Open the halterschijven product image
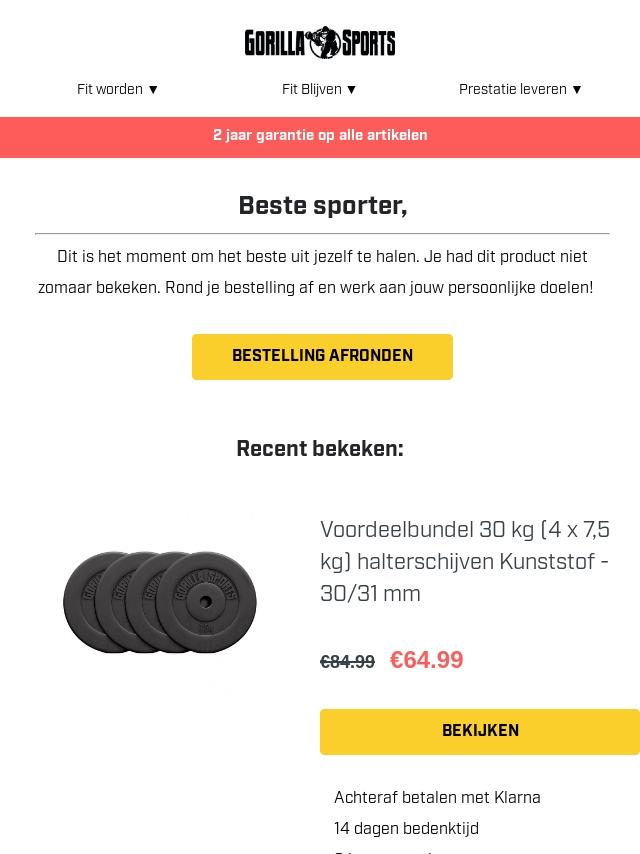Viewport: 640px width, 854px height. (160, 602)
